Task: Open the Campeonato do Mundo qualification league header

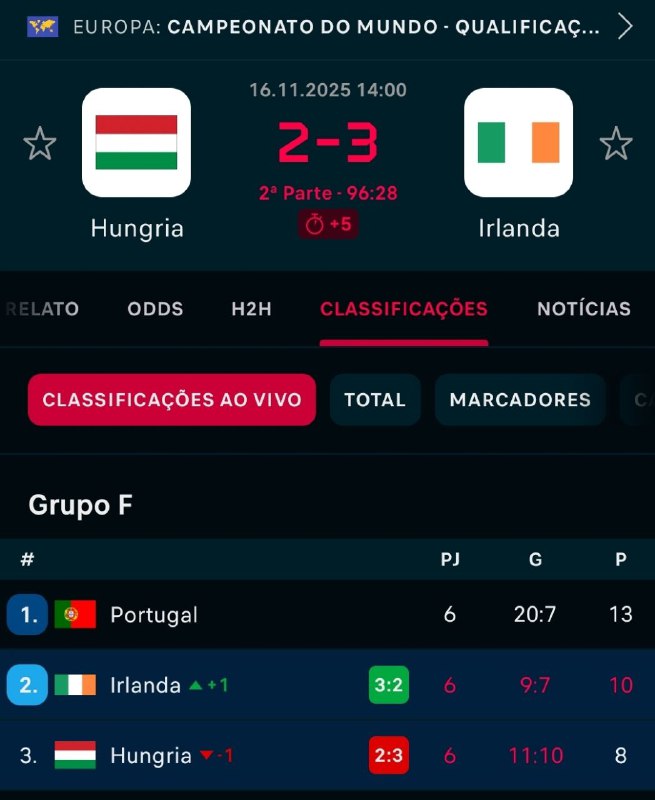Action: click(330, 26)
